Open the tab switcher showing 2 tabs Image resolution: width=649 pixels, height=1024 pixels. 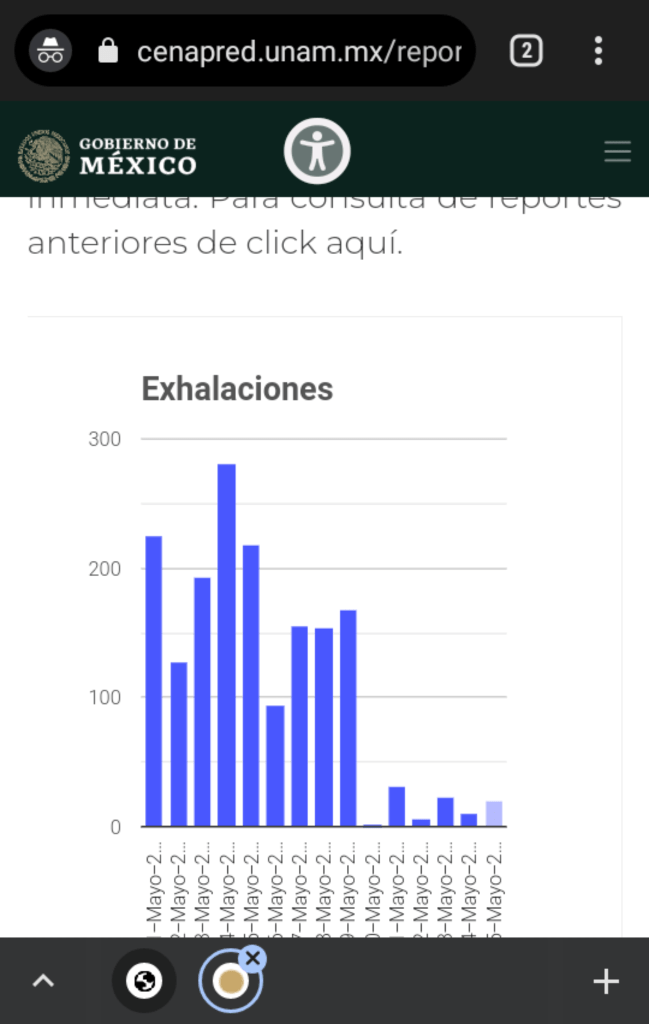(526, 50)
